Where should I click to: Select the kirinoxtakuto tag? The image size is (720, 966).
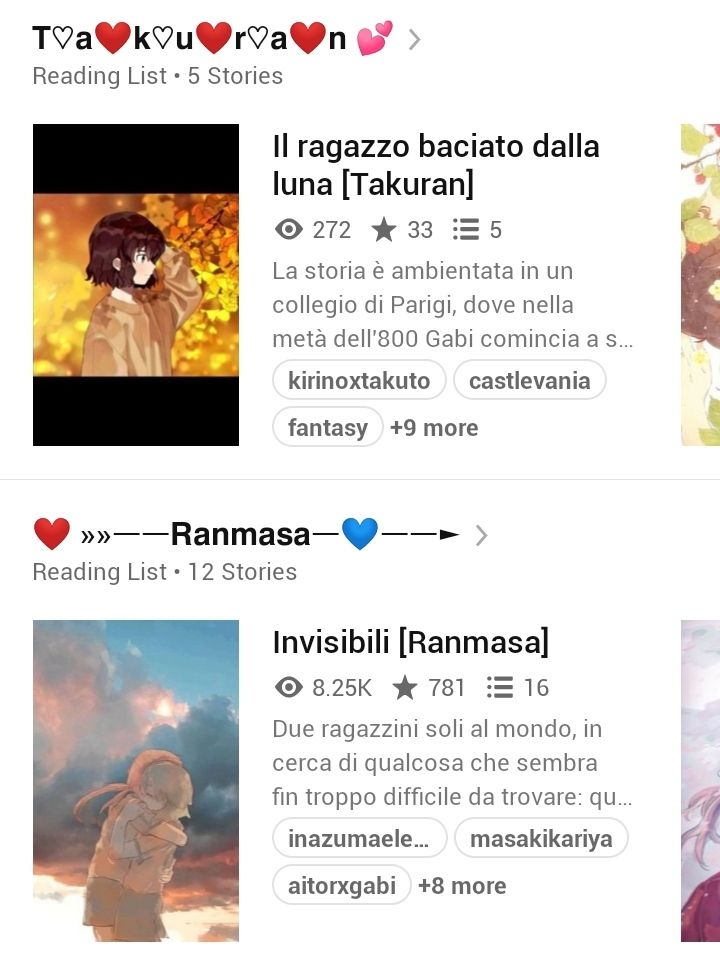click(x=359, y=381)
